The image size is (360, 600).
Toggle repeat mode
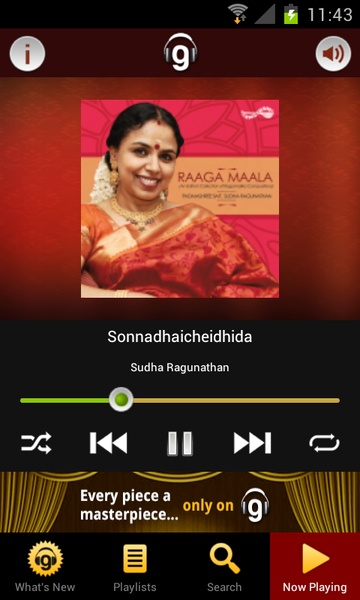pos(324,443)
